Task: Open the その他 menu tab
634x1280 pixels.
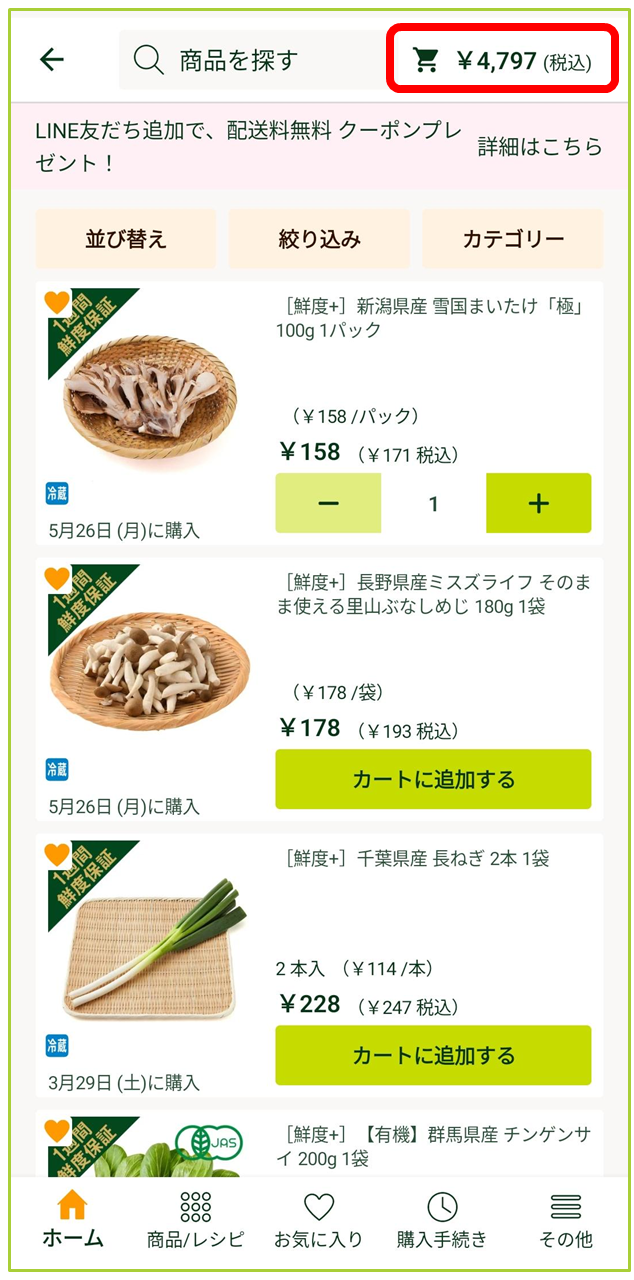Action: coord(566,1220)
